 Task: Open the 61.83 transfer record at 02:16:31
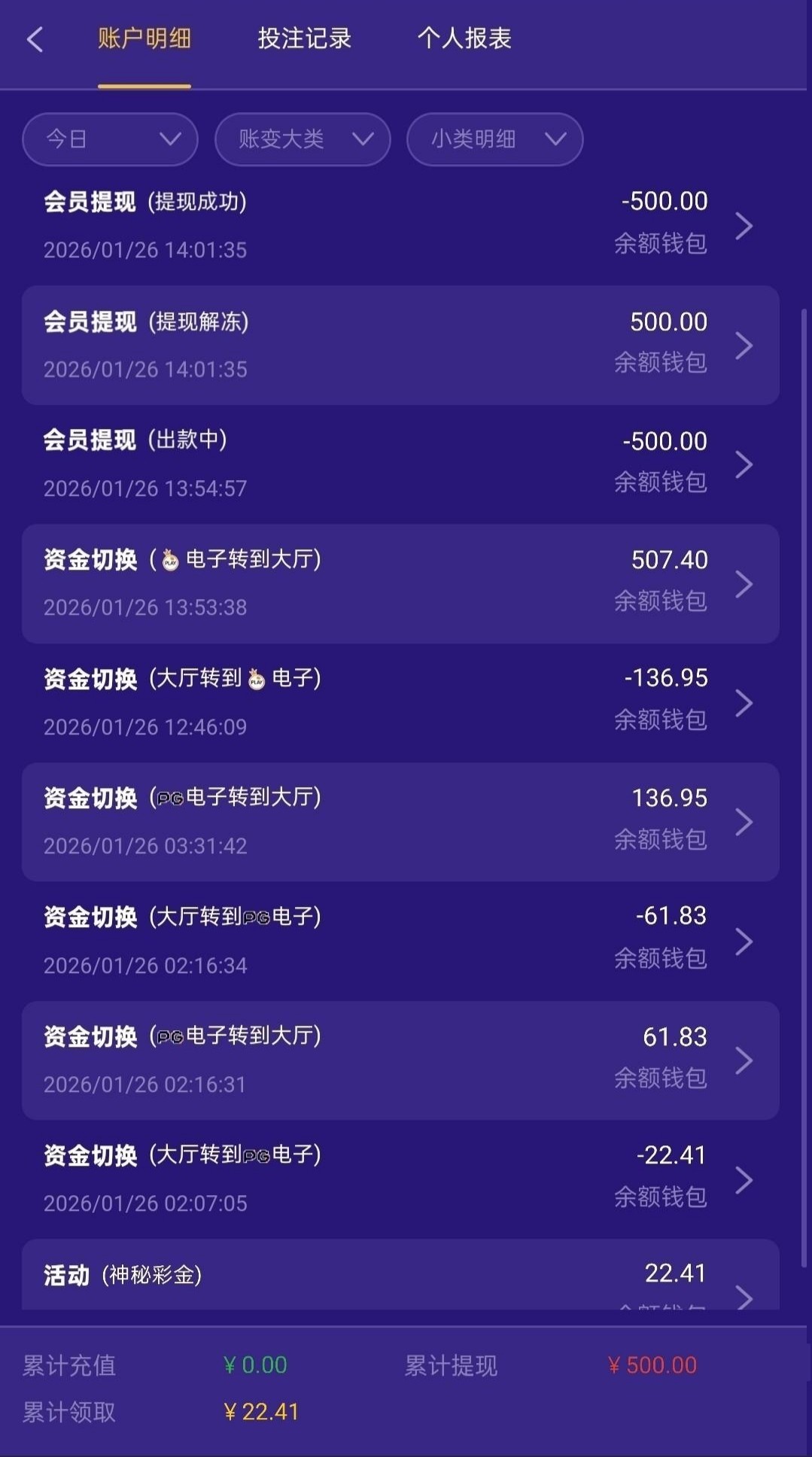[400, 1060]
